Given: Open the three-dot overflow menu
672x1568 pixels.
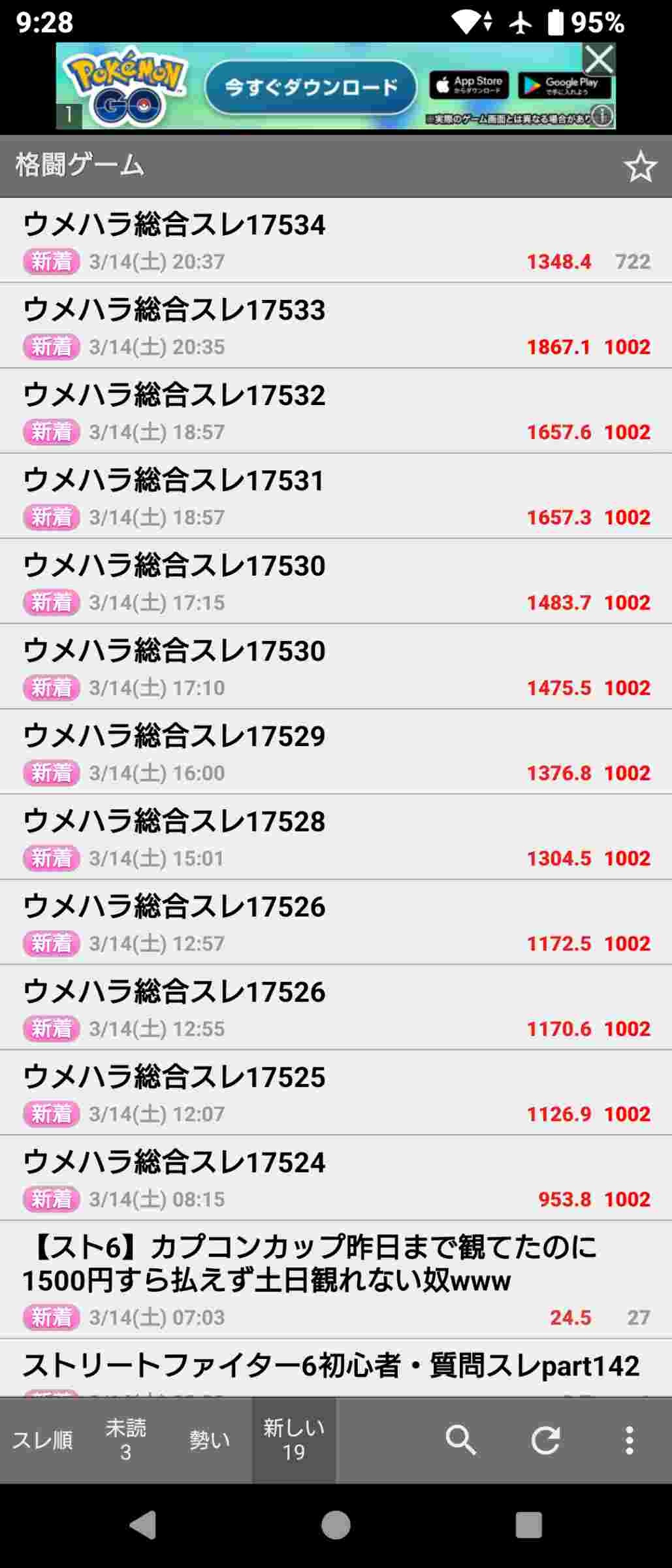Looking at the screenshot, I should (x=629, y=1440).
